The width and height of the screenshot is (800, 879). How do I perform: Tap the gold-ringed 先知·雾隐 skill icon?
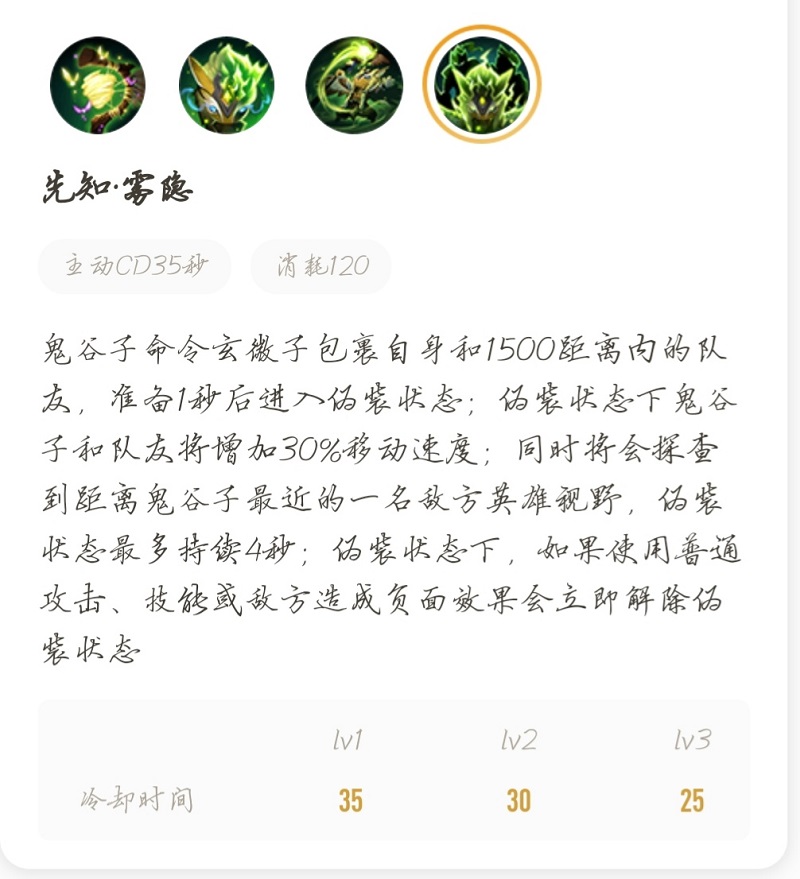pos(482,85)
